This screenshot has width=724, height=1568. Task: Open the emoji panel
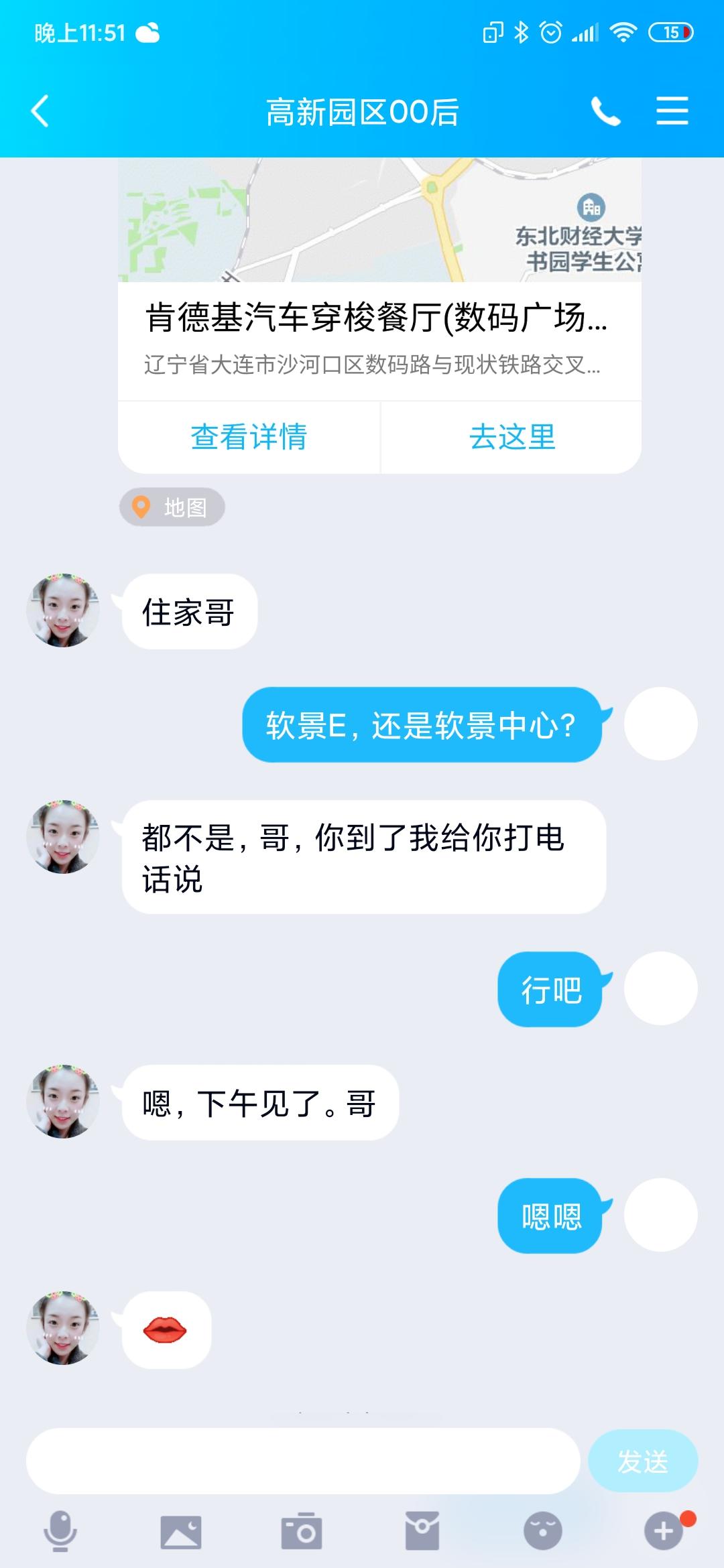pyautogui.click(x=542, y=1531)
